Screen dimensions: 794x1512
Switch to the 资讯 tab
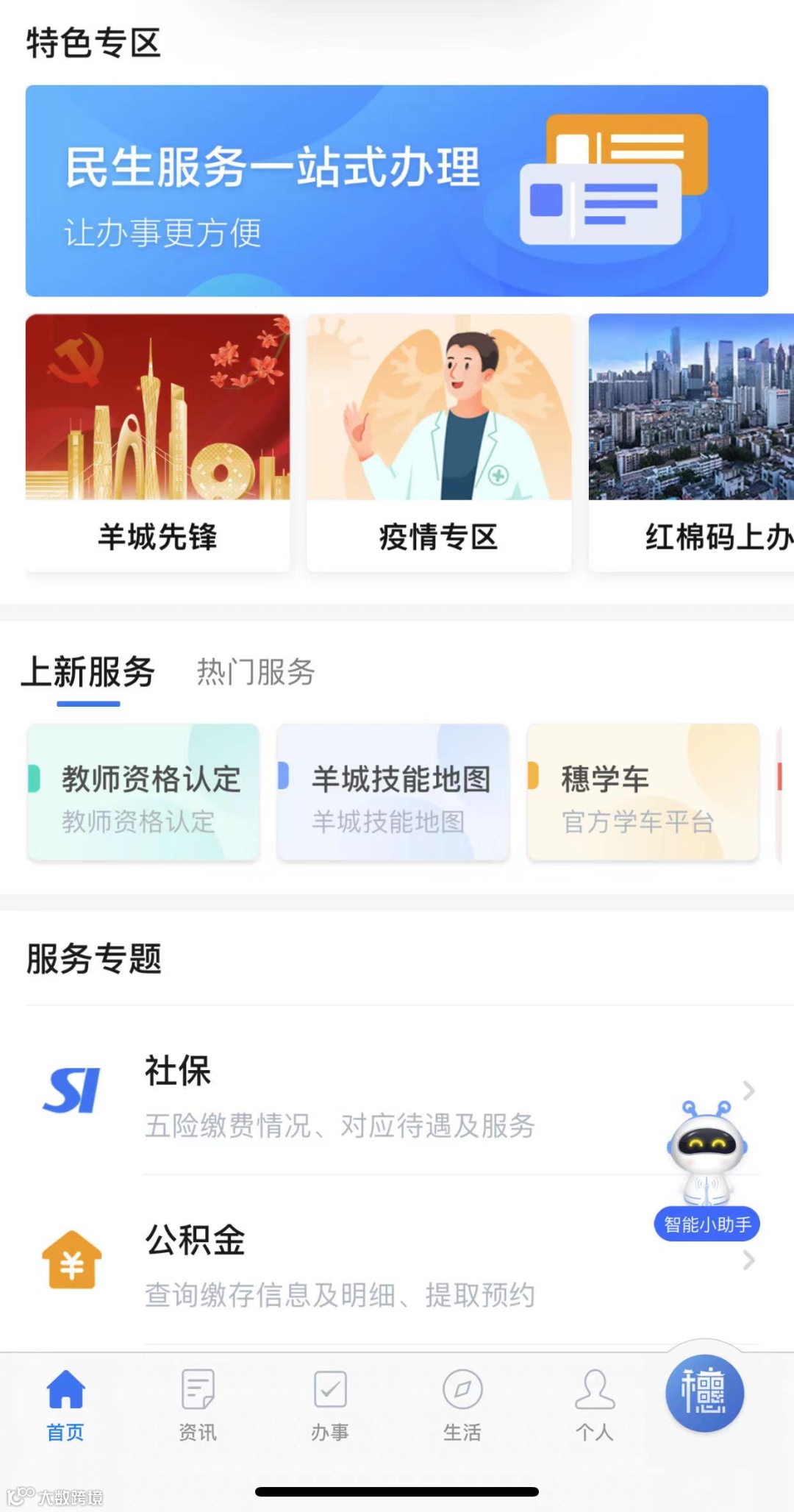(198, 1405)
